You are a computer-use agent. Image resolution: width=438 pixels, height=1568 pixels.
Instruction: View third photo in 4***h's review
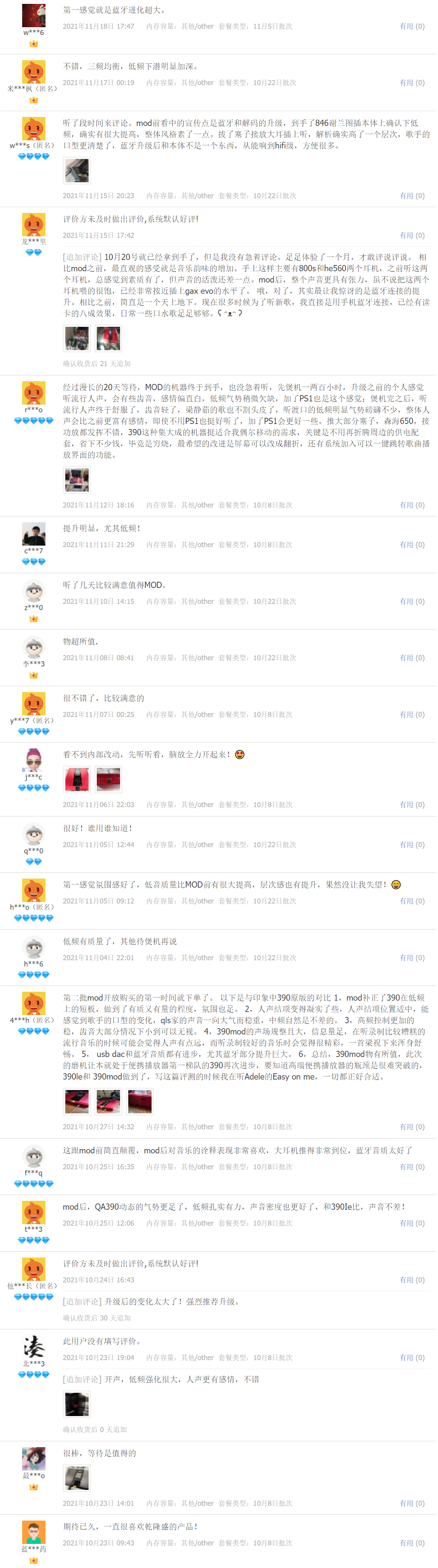140,1102
